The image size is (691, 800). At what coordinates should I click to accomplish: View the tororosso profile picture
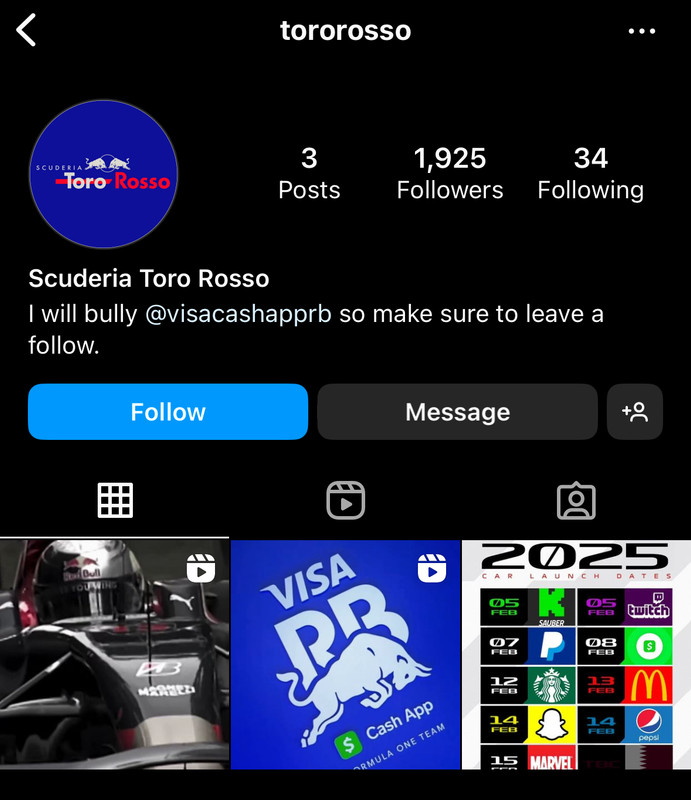click(x=104, y=174)
